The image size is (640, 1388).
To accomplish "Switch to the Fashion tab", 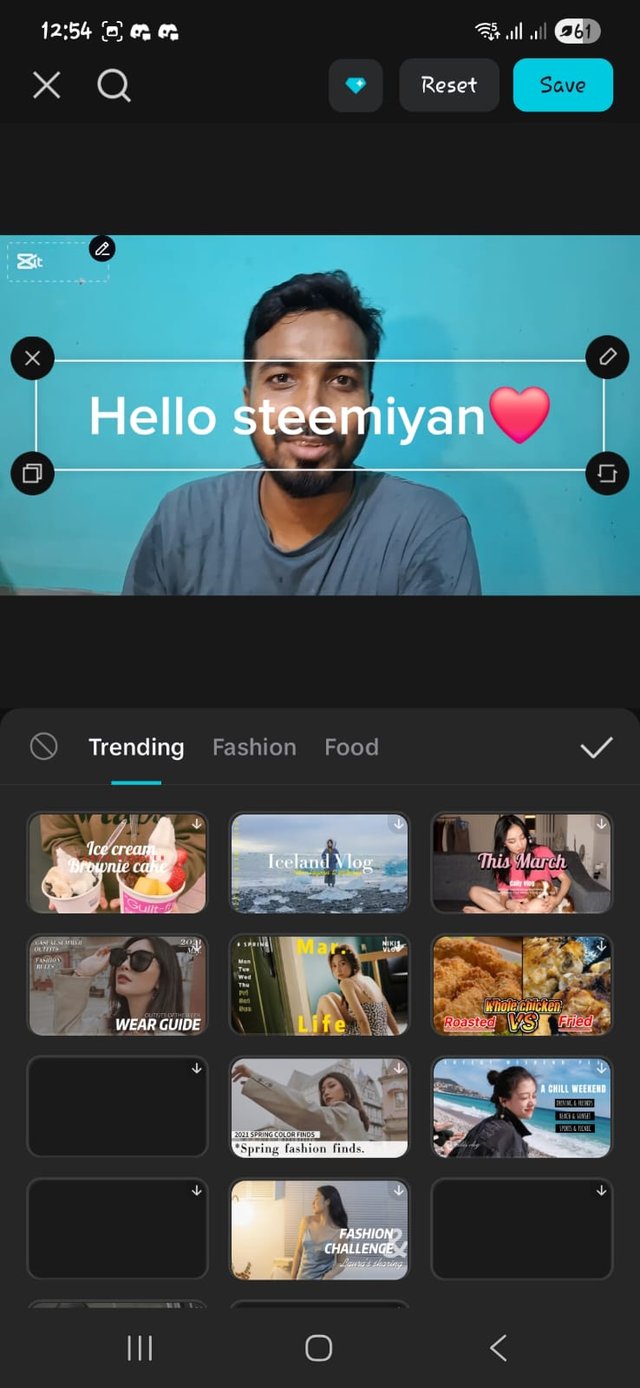I will (254, 747).
